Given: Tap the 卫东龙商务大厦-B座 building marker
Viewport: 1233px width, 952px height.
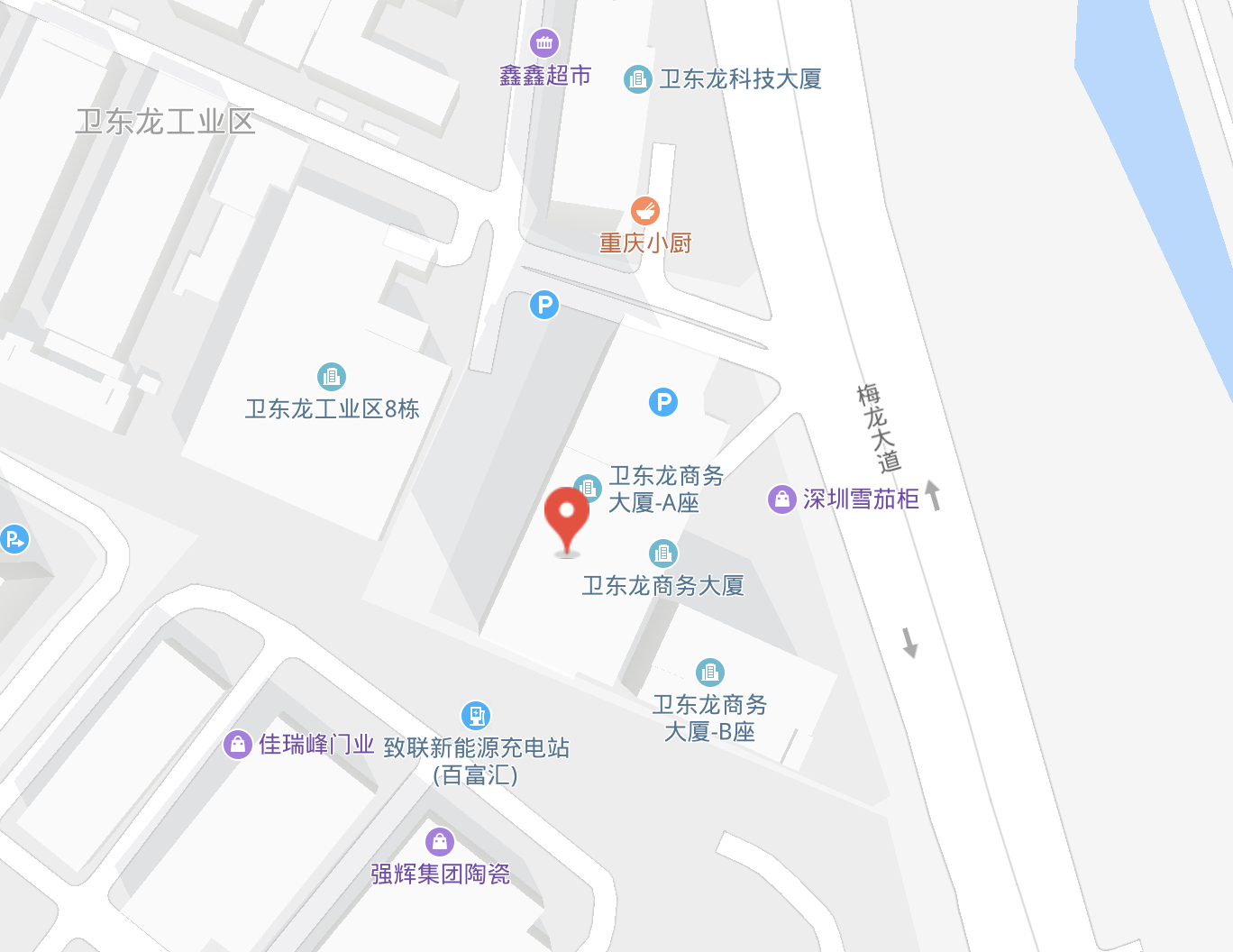Looking at the screenshot, I should 710,673.
